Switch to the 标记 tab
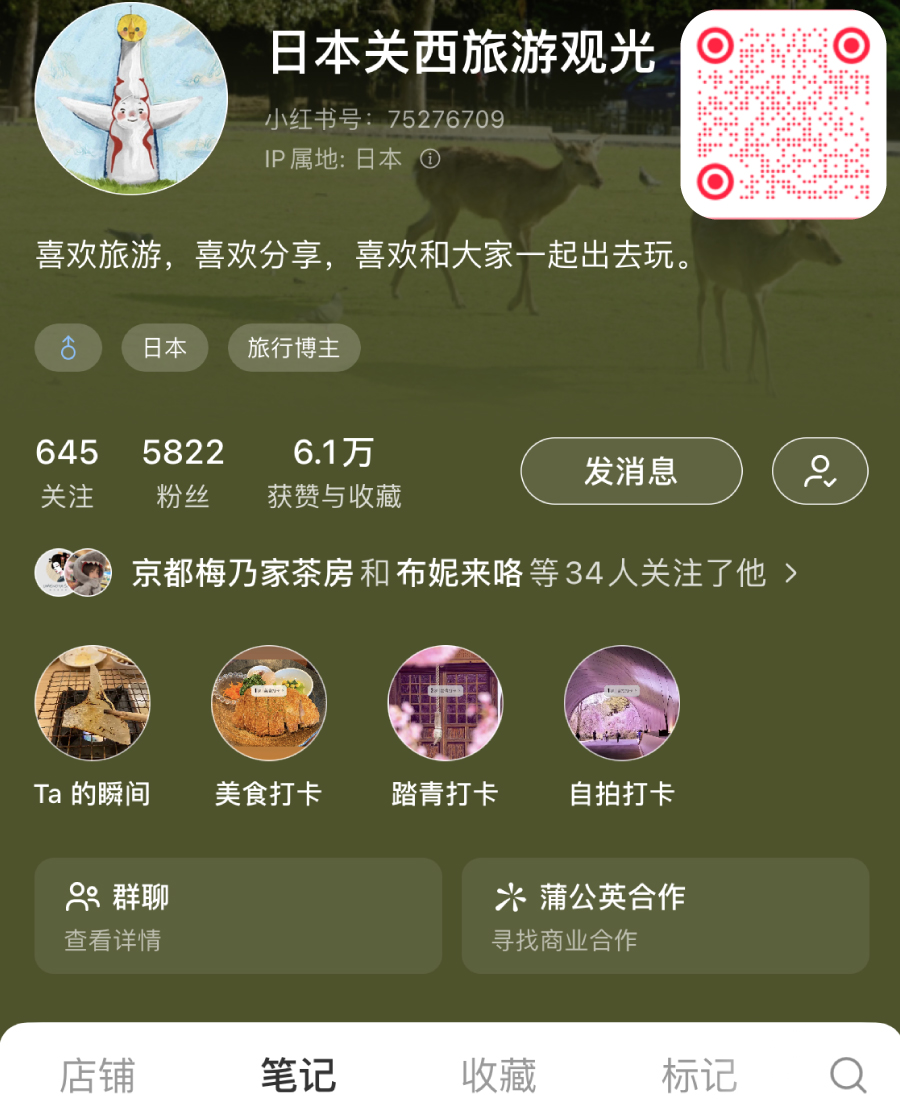 click(x=699, y=1075)
